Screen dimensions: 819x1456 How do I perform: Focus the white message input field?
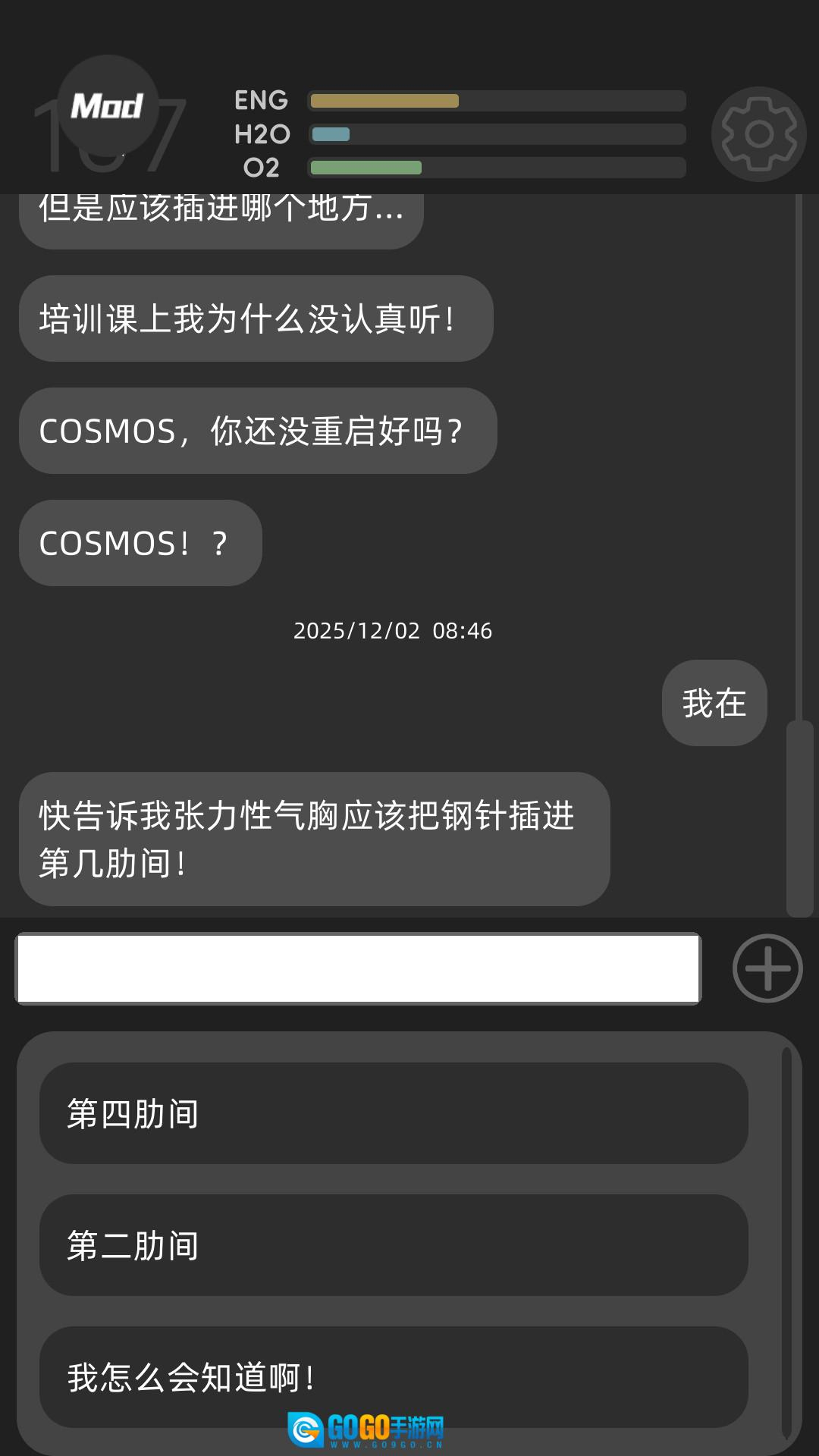358,968
